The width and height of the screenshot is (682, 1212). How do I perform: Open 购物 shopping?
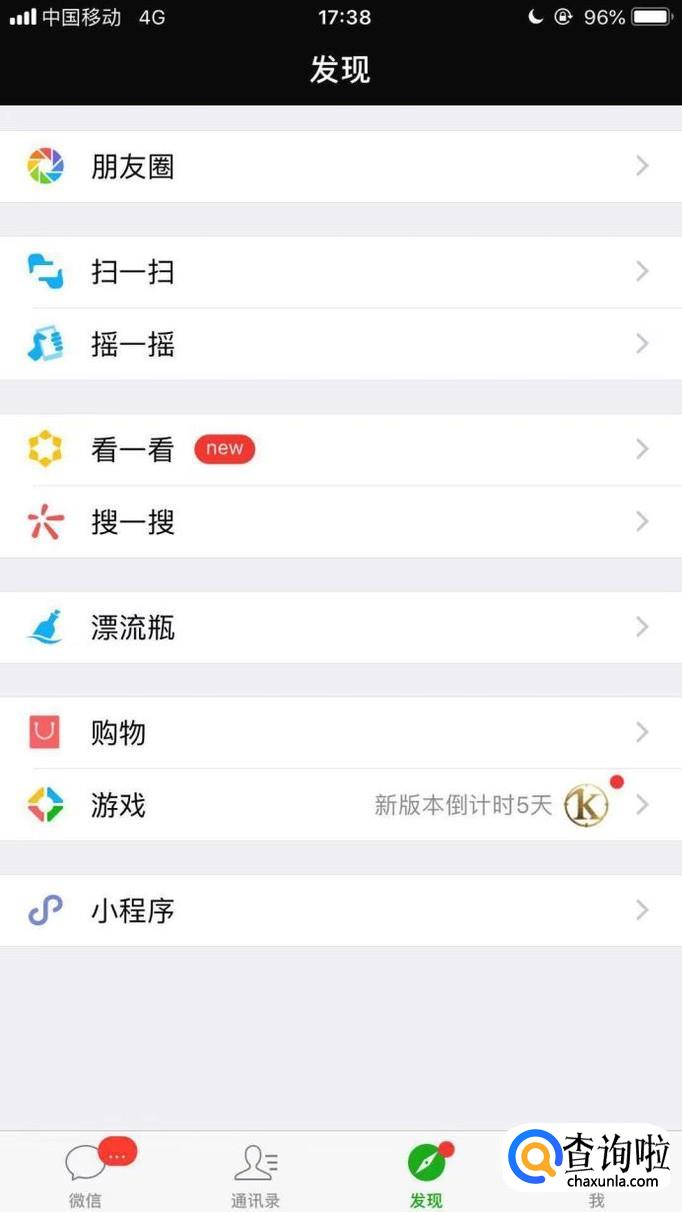coord(340,734)
